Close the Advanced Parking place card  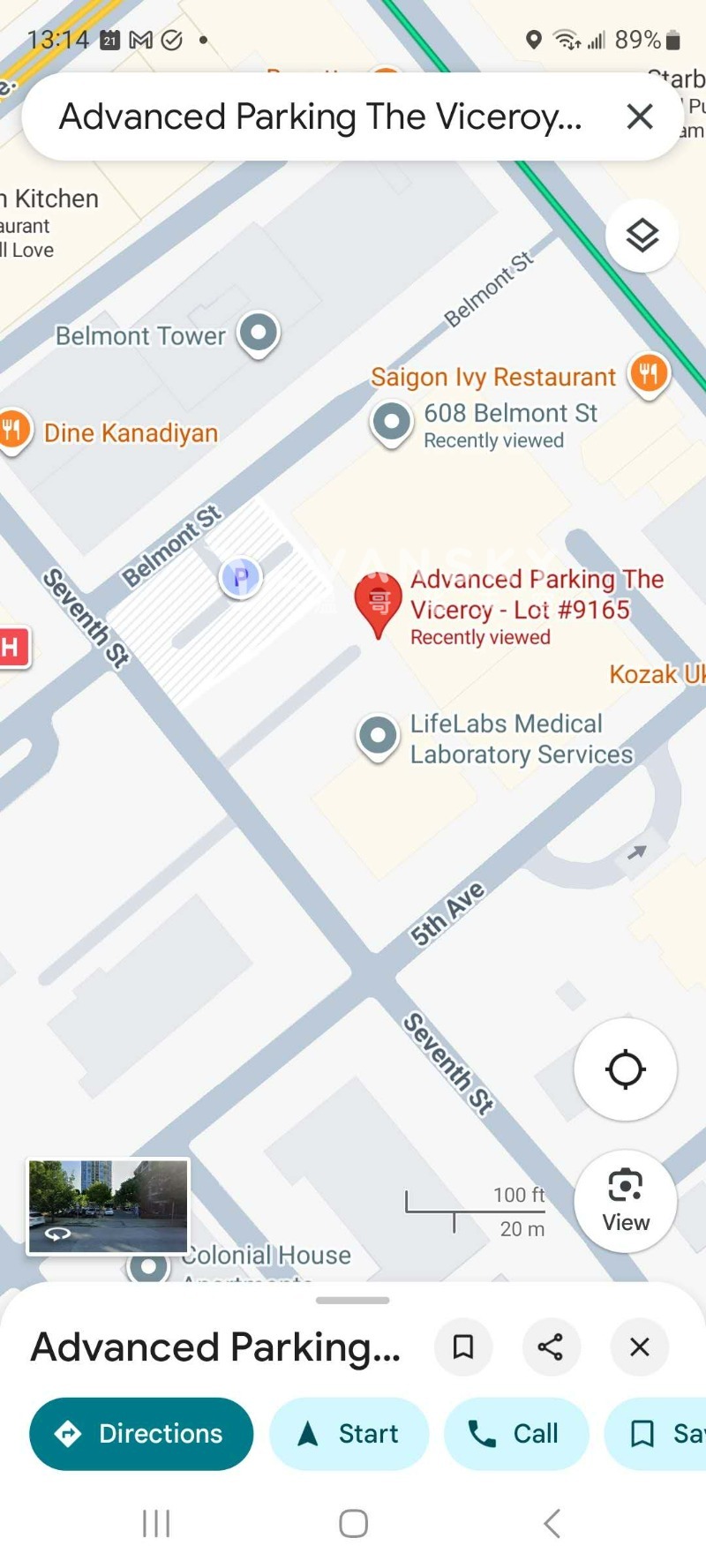point(640,1347)
